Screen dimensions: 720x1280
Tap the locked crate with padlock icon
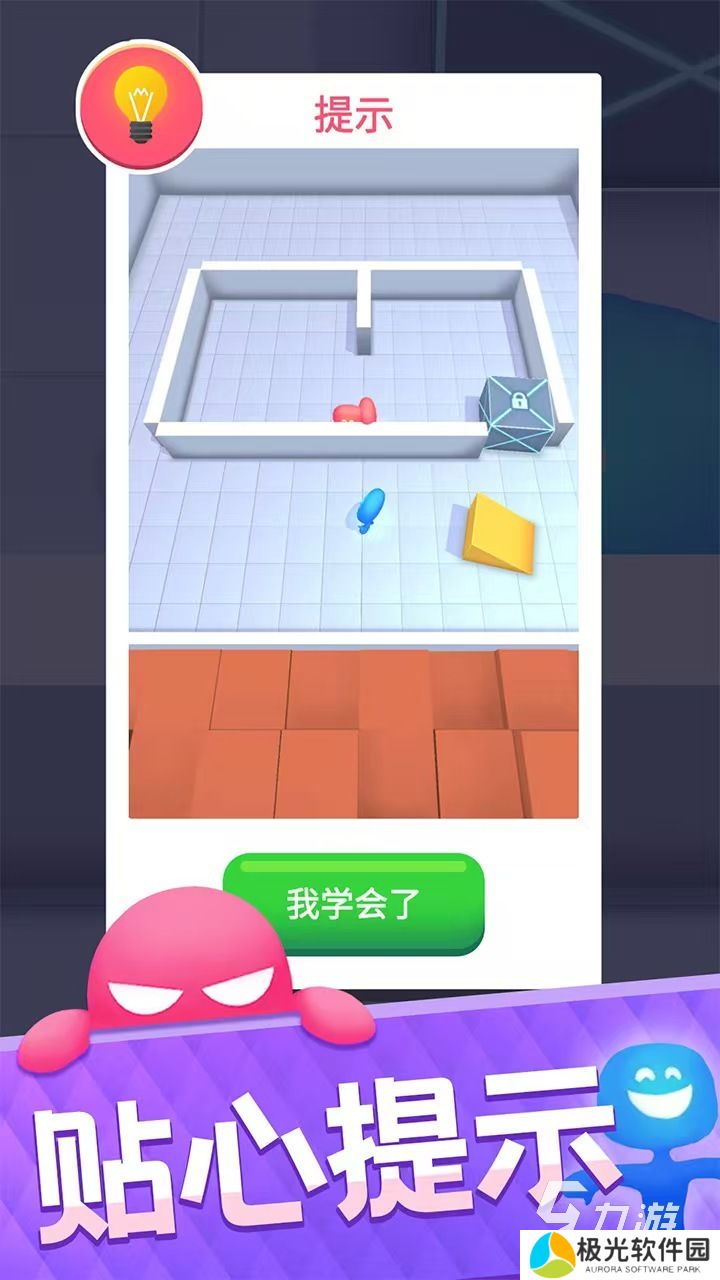tap(521, 414)
